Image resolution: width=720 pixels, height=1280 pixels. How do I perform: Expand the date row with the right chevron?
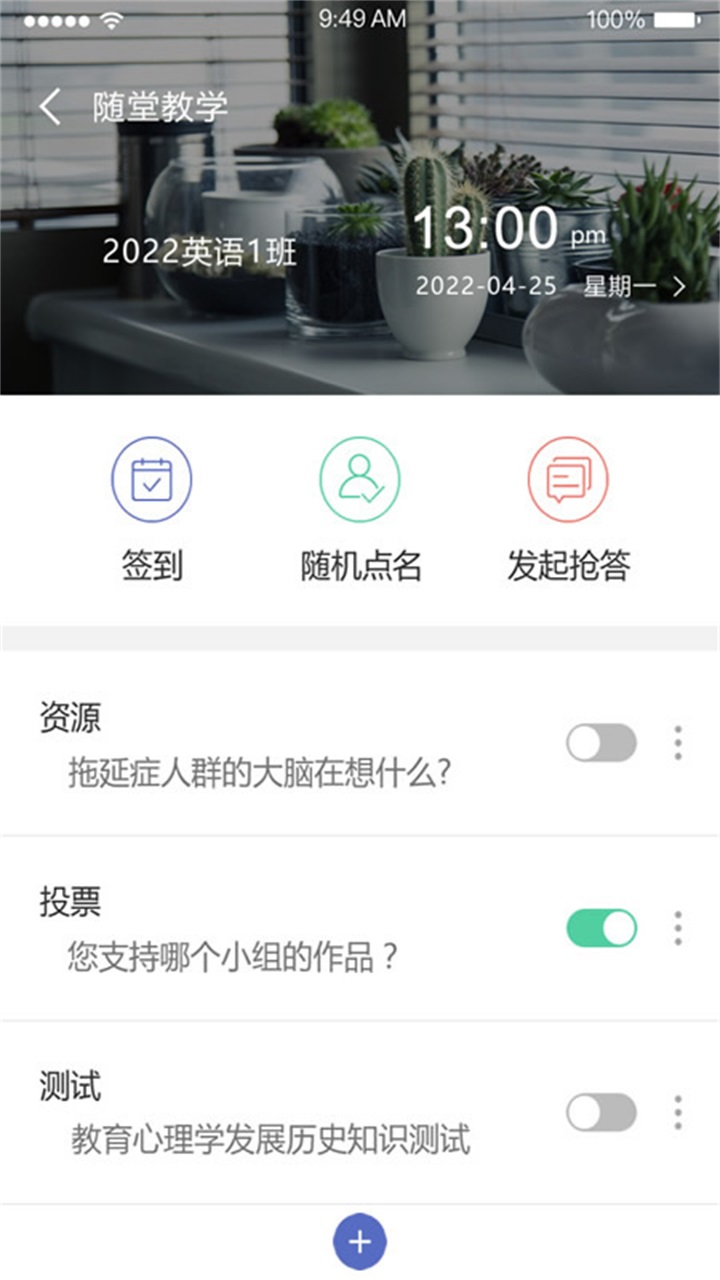pyautogui.click(x=681, y=286)
